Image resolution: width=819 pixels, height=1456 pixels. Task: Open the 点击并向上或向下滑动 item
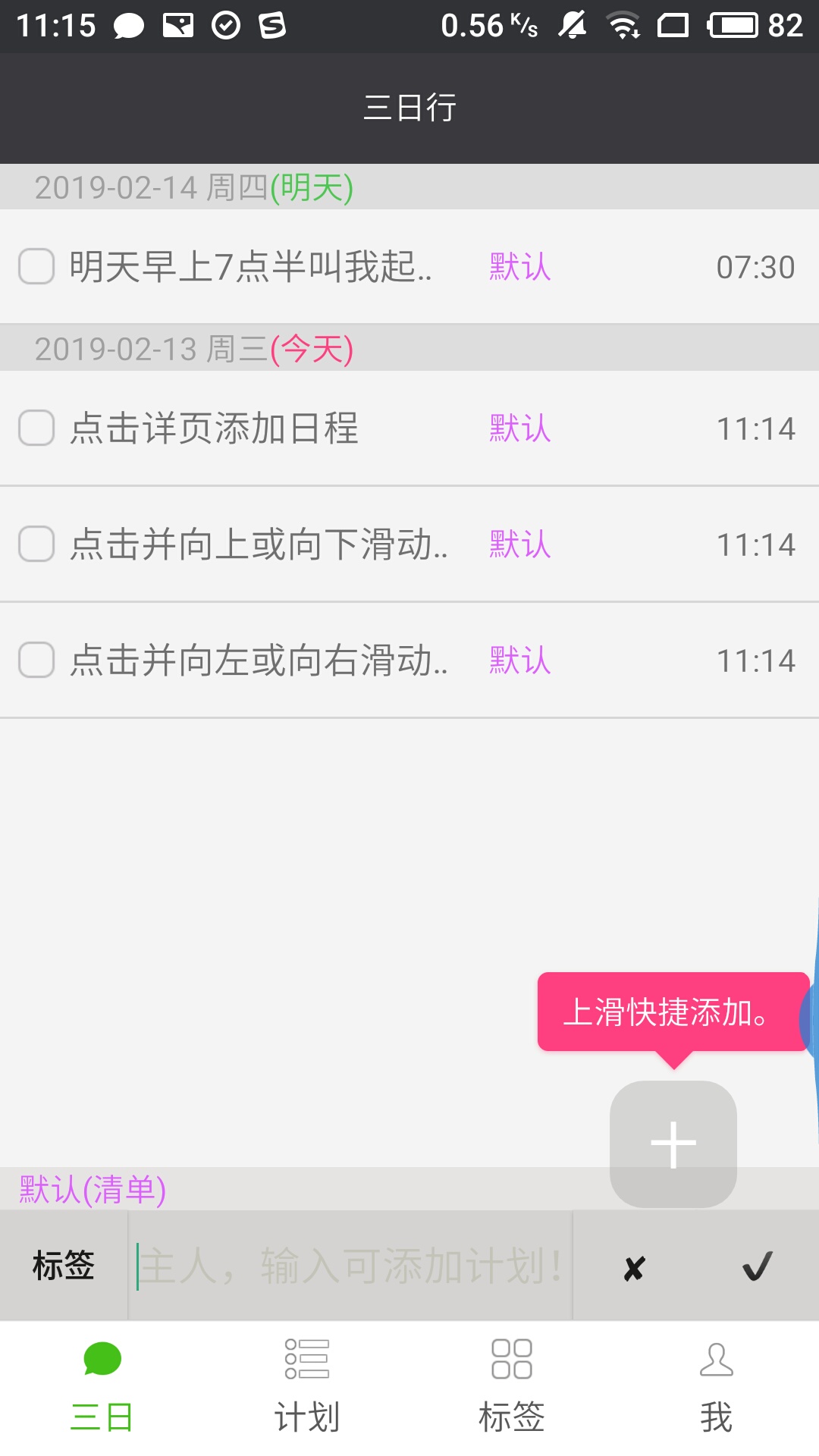tap(258, 544)
